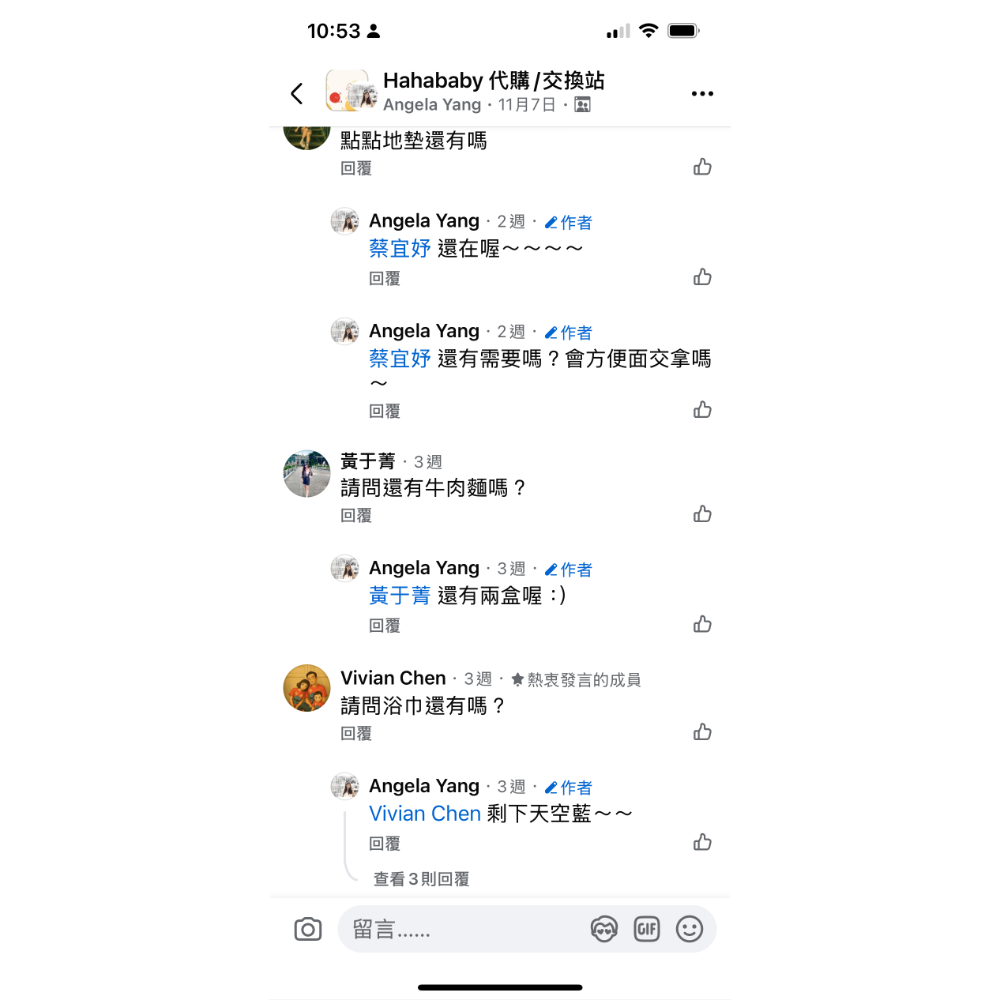The height and width of the screenshot is (1000, 1000).
Task: Like Angela's 還有兩盒喔 reply
Action: [702, 624]
